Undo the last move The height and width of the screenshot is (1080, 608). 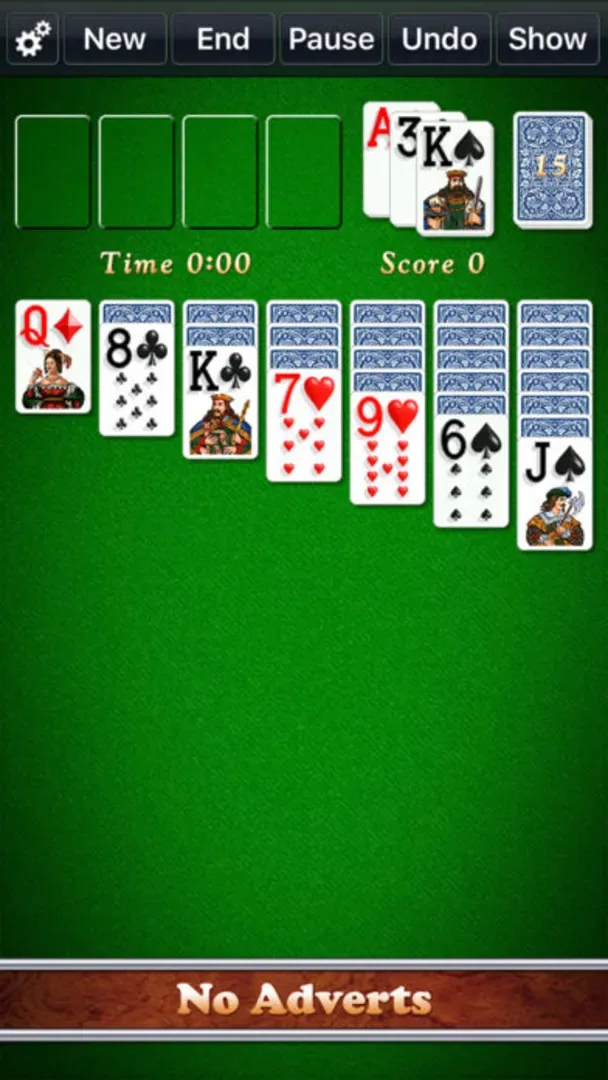(439, 39)
